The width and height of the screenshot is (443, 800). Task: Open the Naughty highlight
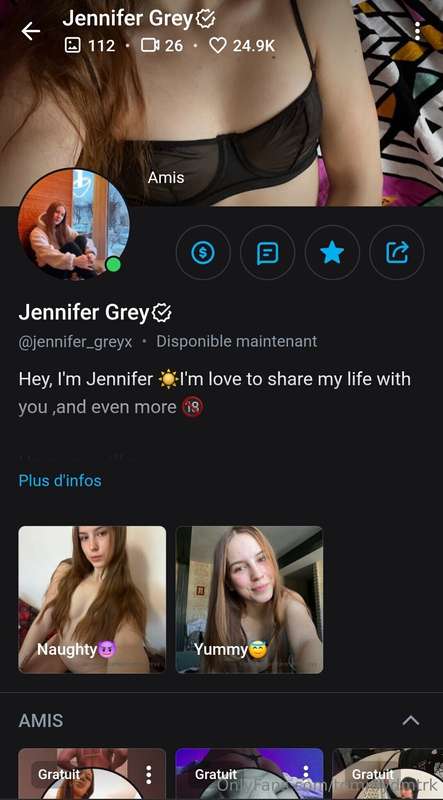coord(92,599)
